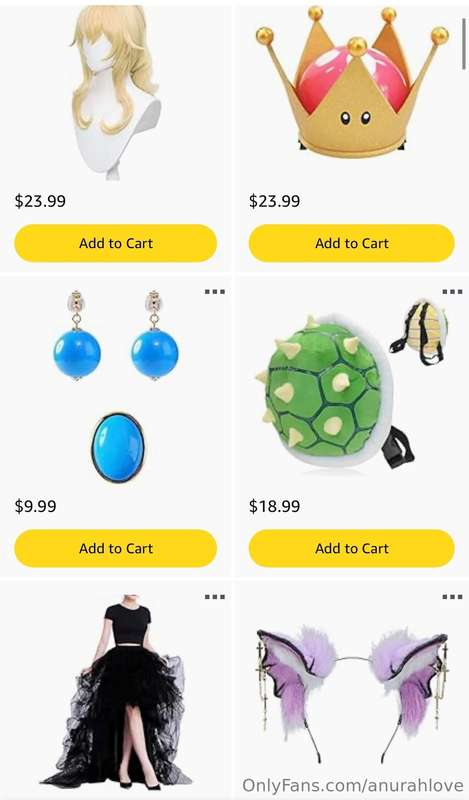Open more options for the purple ears
Image resolution: width=469 pixels, height=800 pixels.
[452, 596]
